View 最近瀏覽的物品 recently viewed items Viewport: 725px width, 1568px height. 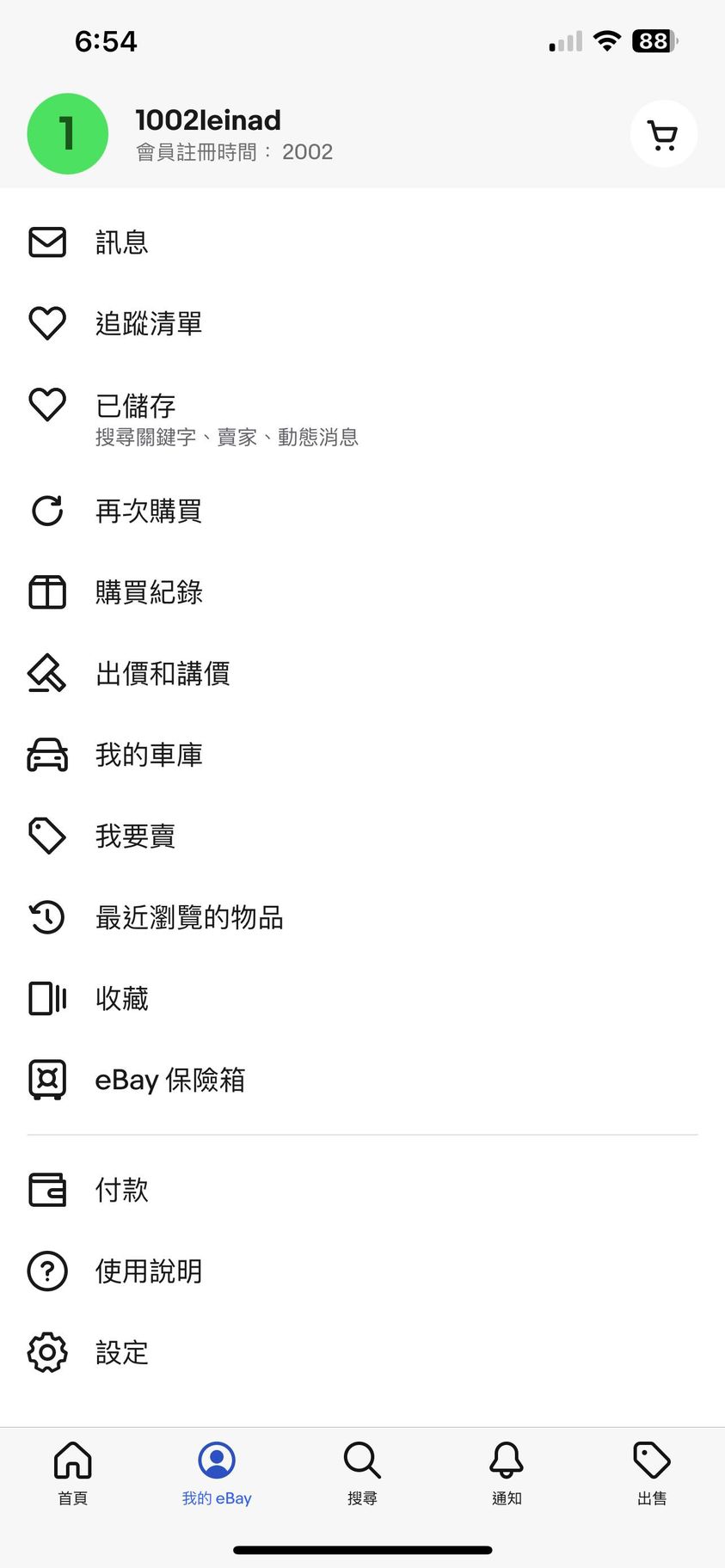[x=188, y=917]
